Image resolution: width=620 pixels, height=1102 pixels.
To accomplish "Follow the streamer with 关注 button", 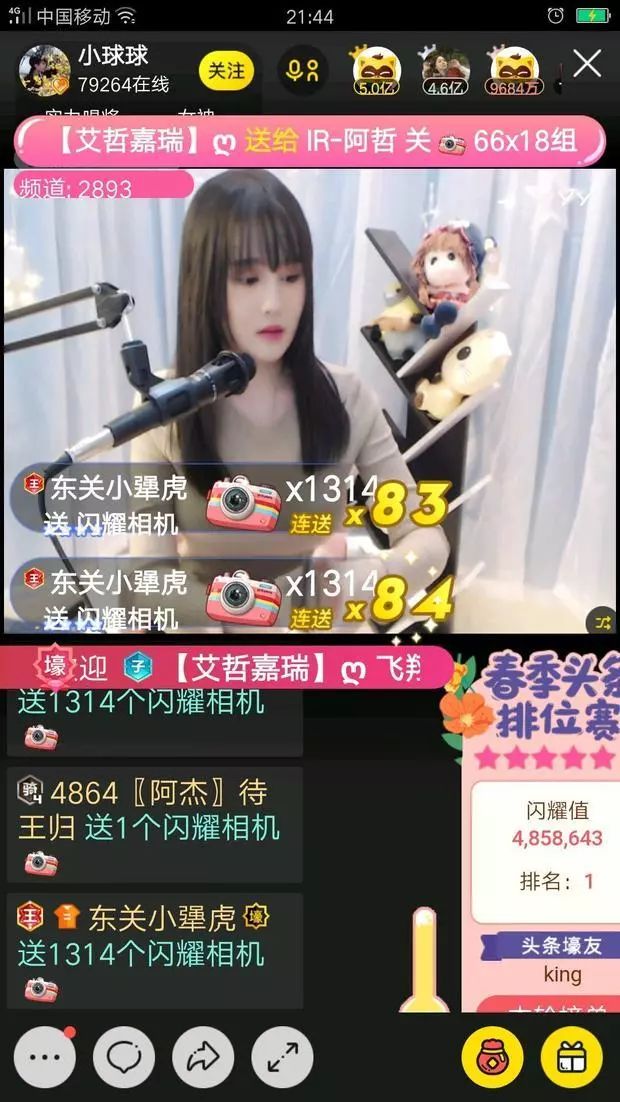I will pos(226,71).
